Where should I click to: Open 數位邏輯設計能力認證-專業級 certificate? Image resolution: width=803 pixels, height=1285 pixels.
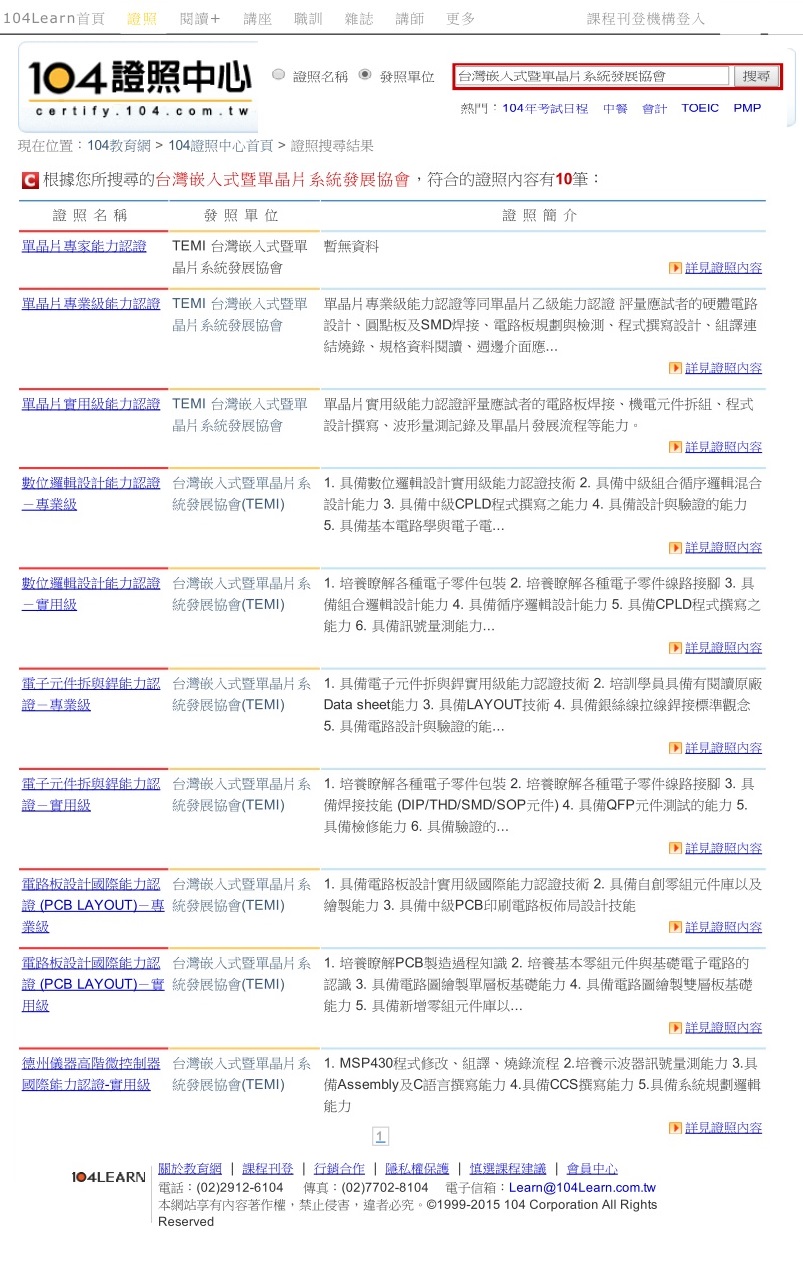[91, 494]
